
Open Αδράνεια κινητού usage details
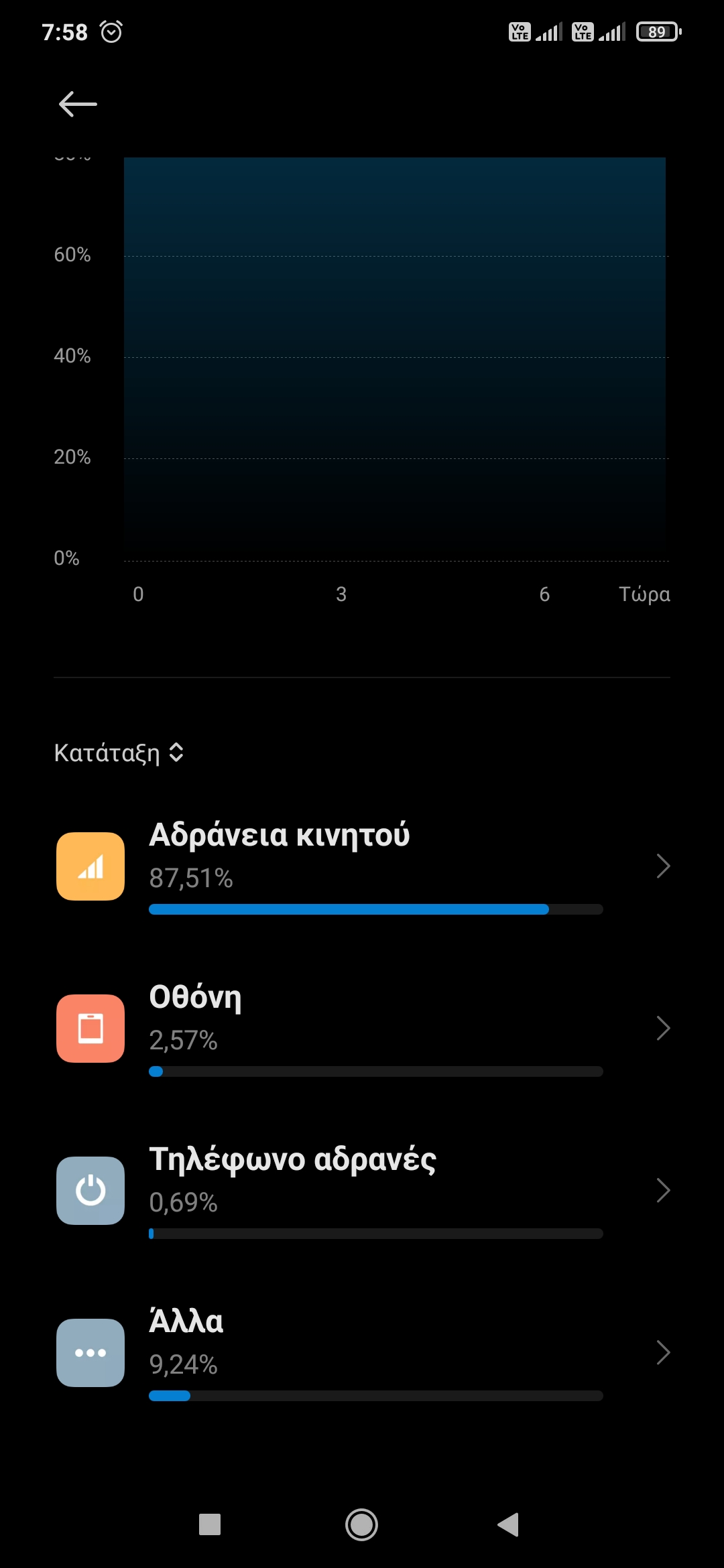pyautogui.click(x=362, y=866)
